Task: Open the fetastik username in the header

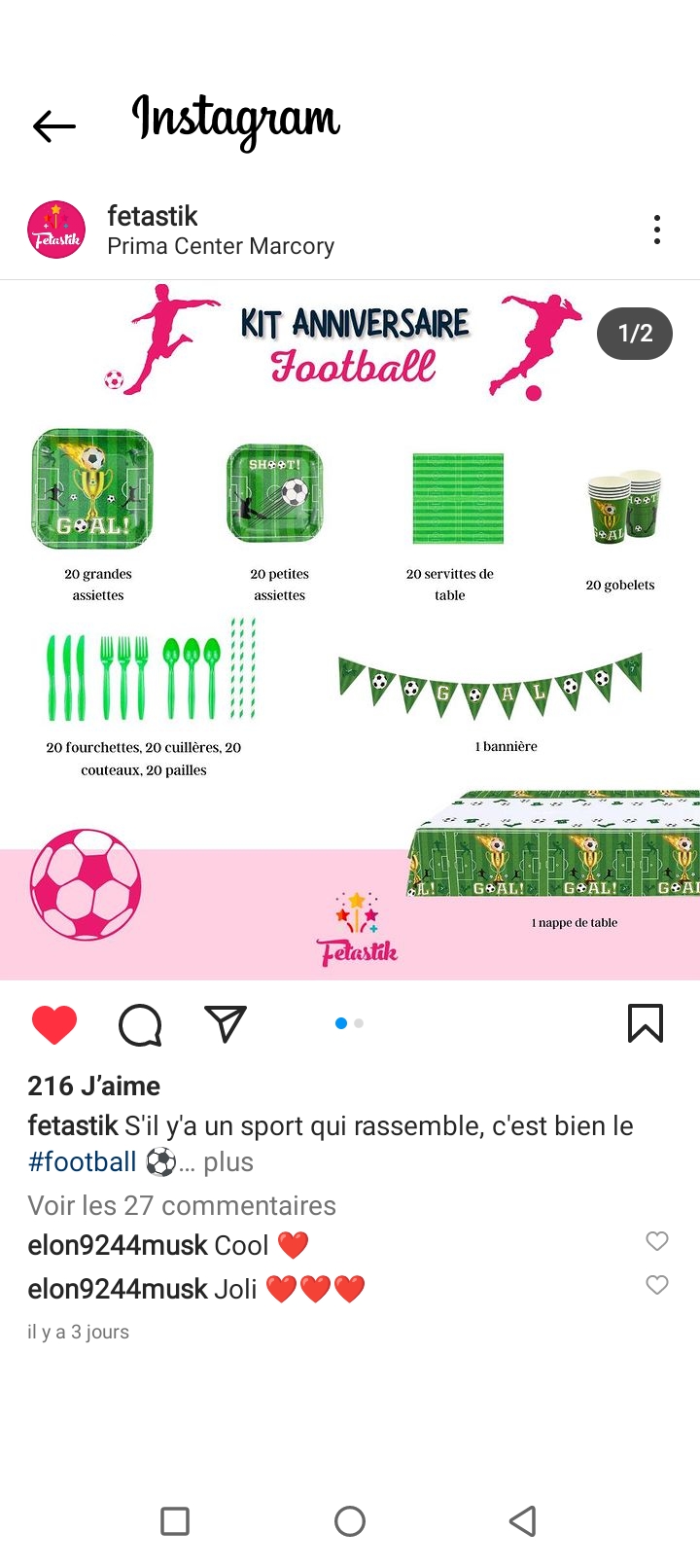Action: tap(153, 215)
